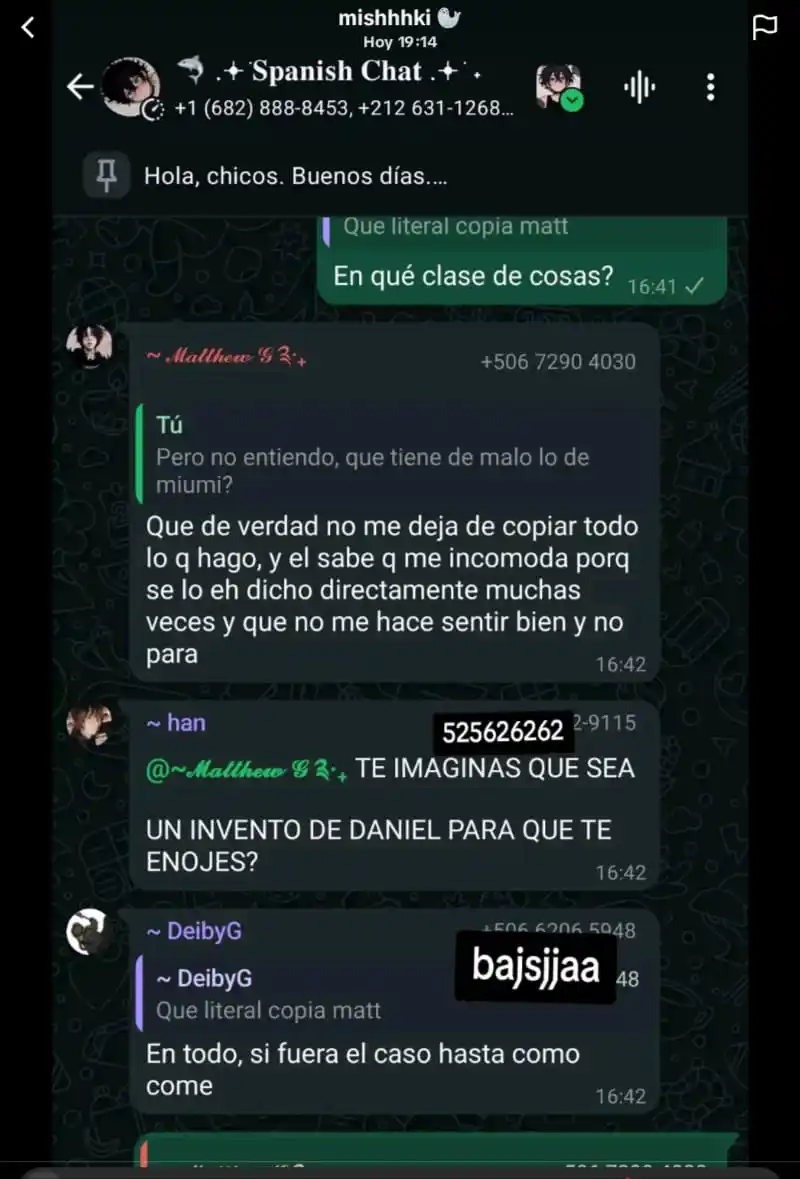This screenshot has height=1179, width=800.
Task: Tap the pin icon next to pinned message
Action: [x=106, y=174]
